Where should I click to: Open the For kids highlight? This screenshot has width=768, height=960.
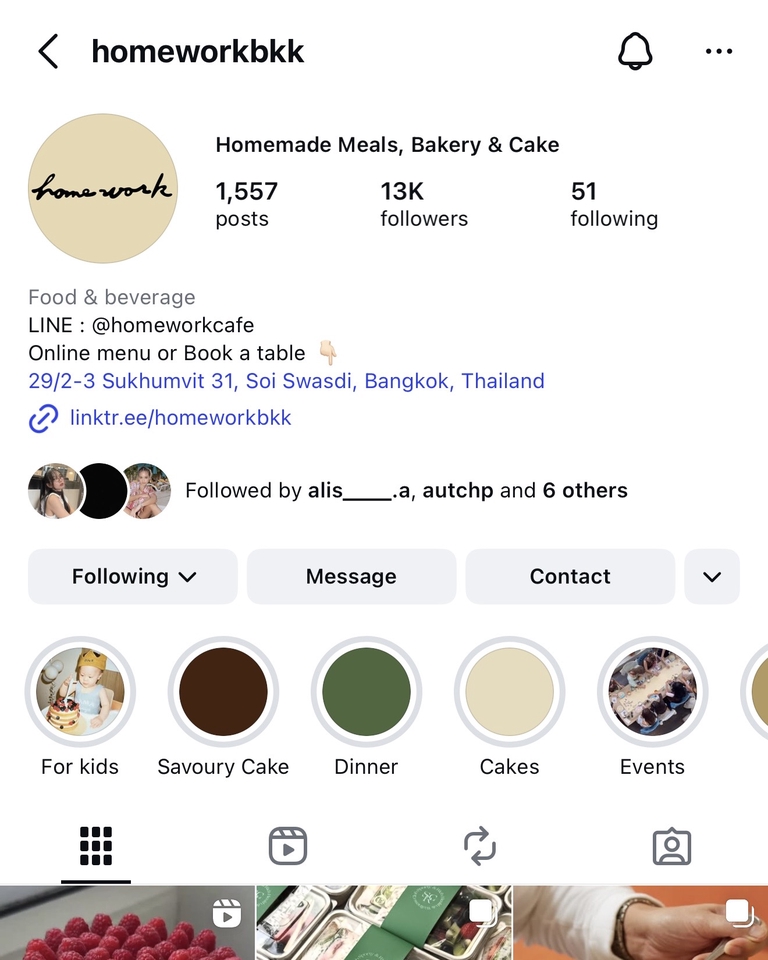pyautogui.click(x=80, y=692)
